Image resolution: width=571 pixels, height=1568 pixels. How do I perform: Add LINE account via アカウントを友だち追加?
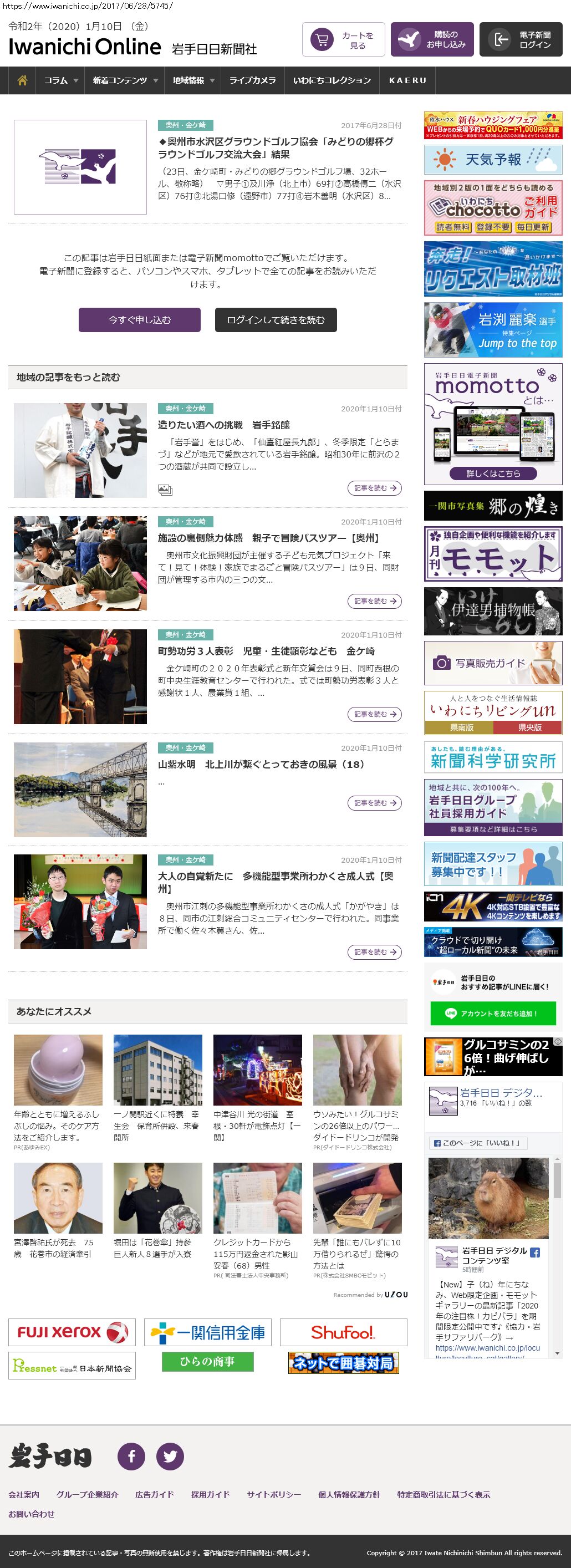(x=493, y=1014)
